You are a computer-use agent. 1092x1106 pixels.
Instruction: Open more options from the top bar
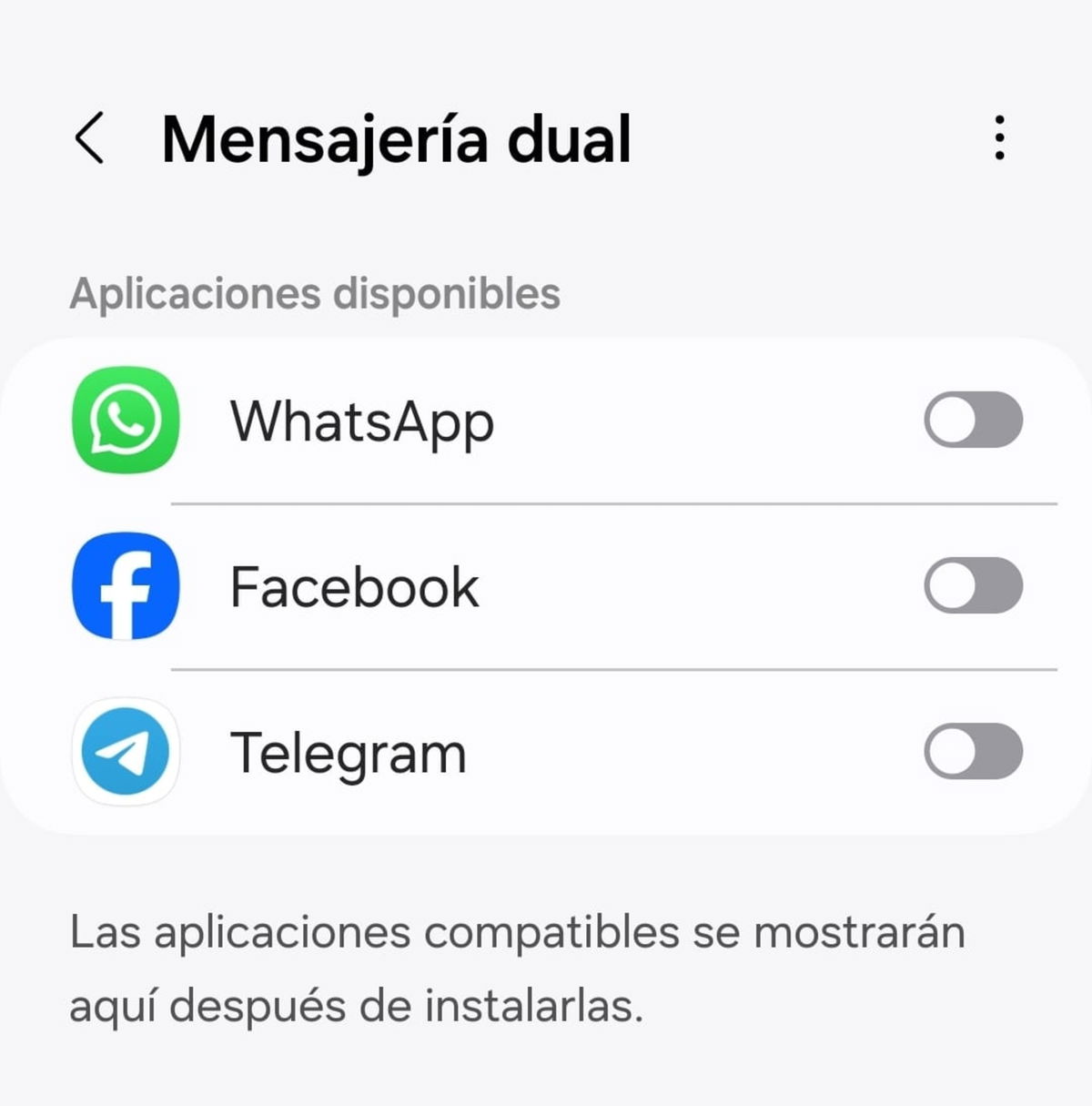(x=999, y=138)
